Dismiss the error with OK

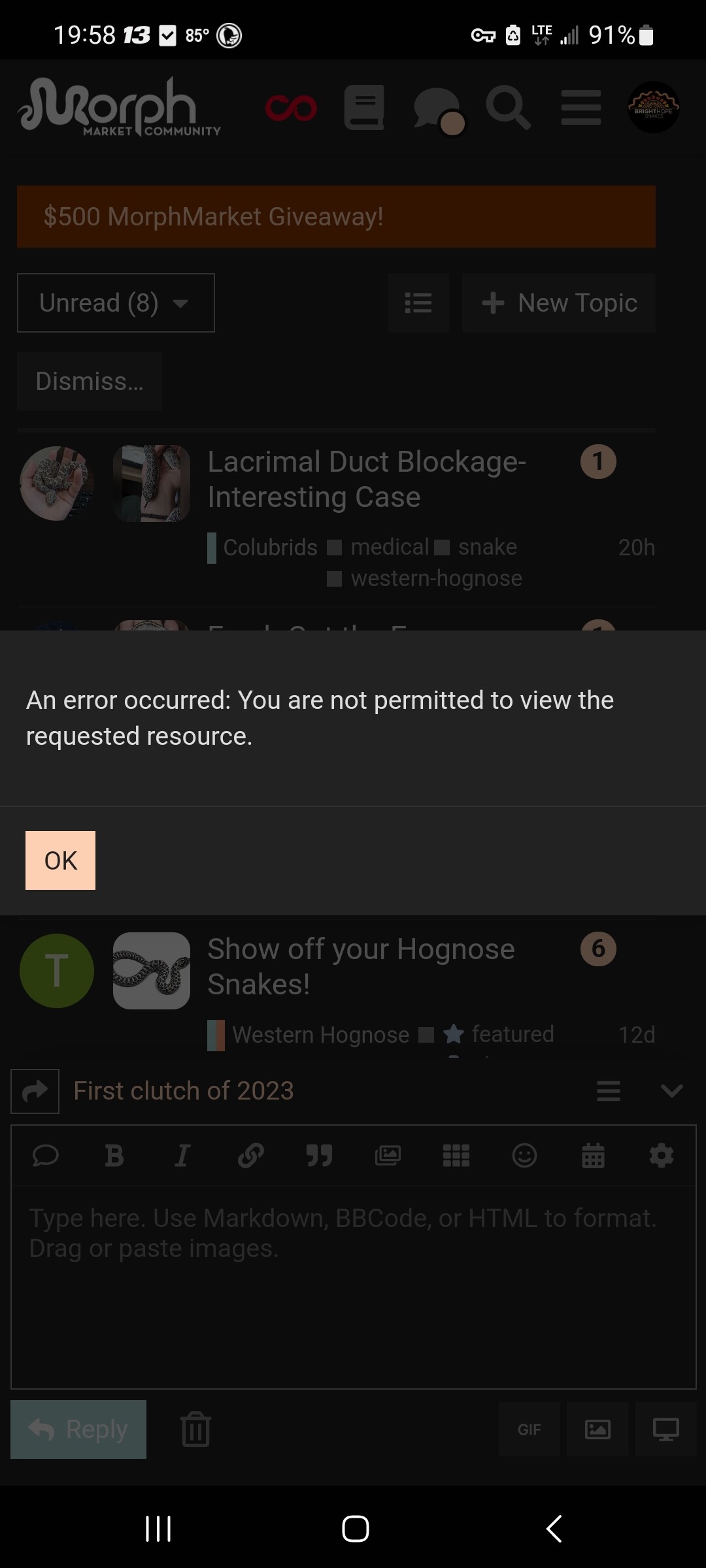(x=60, y=860)
